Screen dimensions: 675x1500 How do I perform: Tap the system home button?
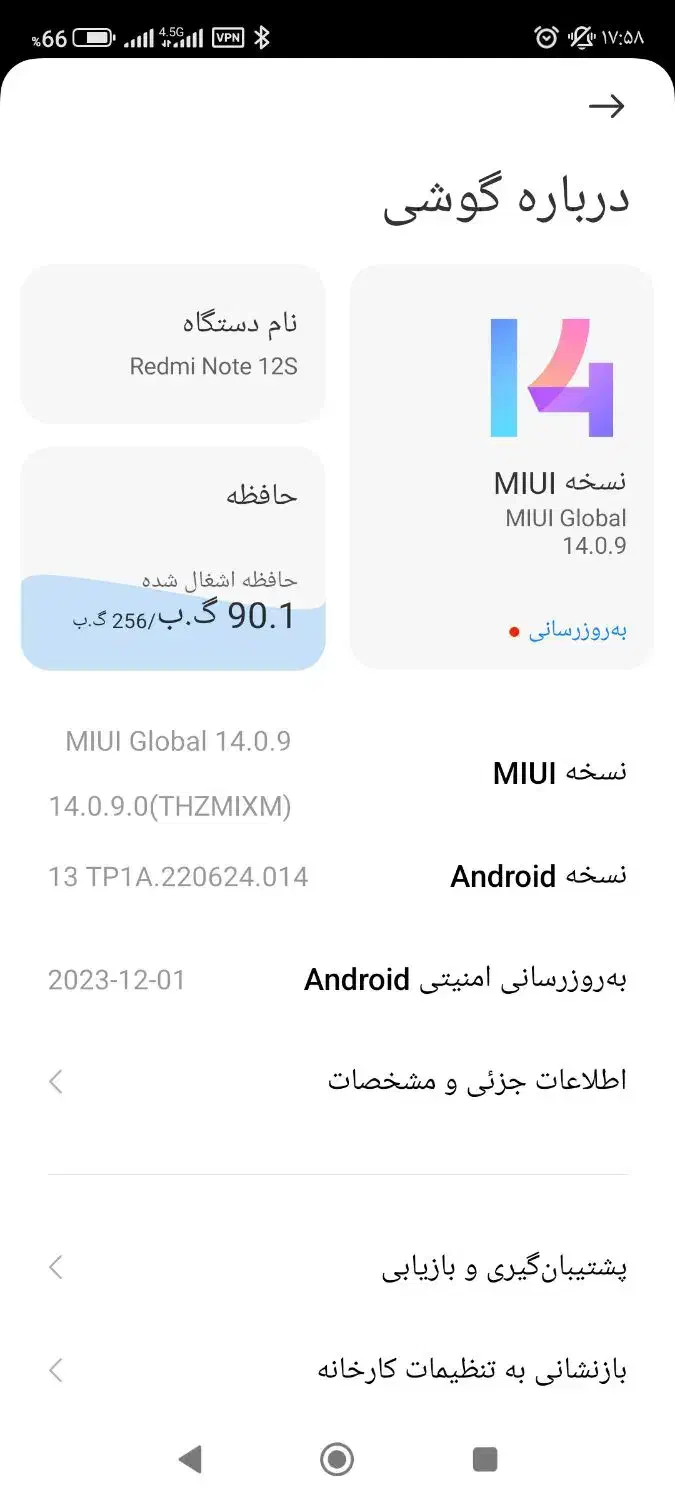click(x=337, y=1459)
